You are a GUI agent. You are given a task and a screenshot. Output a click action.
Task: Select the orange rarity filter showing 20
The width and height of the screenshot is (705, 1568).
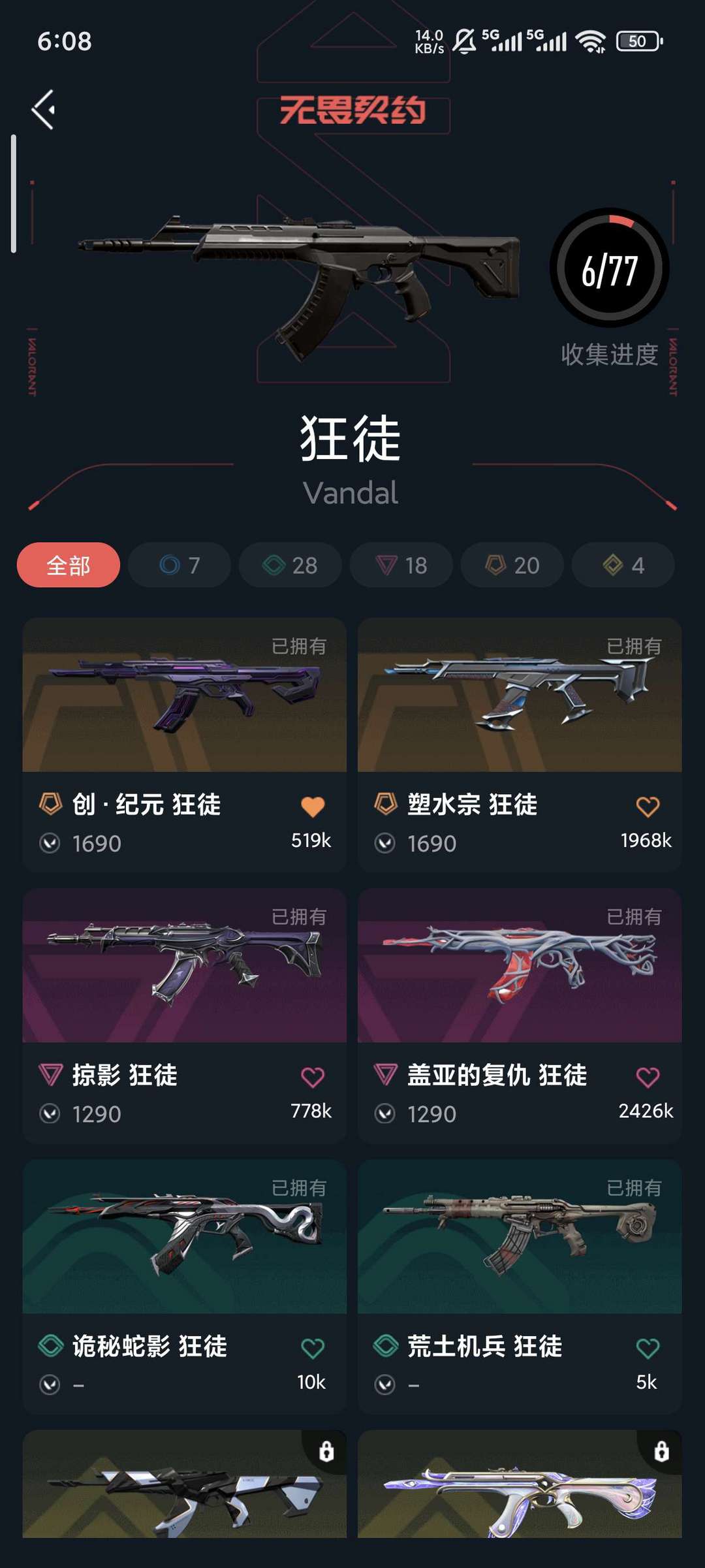pyautogui.click(x=511, y=564)
